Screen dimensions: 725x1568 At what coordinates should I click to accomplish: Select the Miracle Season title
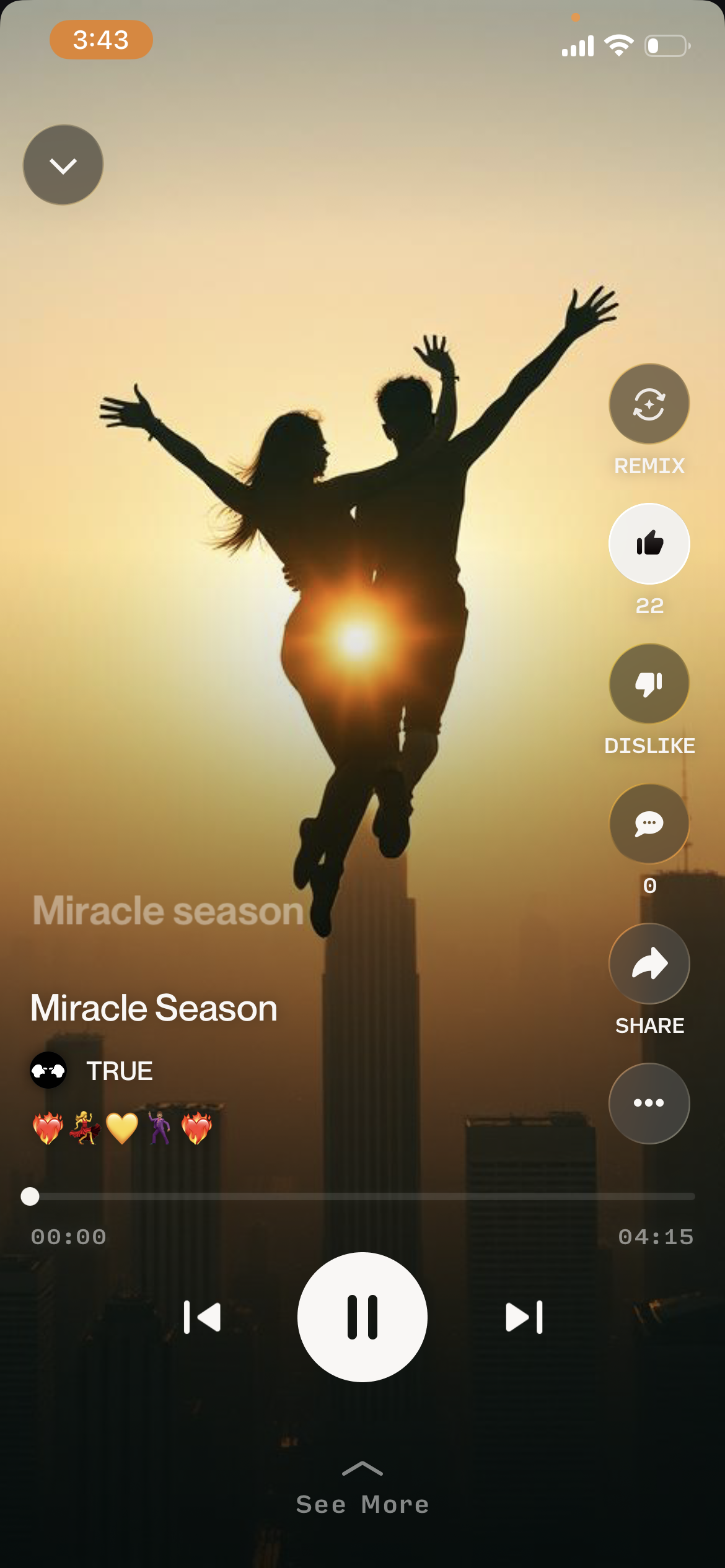(x=154, y=1006)
